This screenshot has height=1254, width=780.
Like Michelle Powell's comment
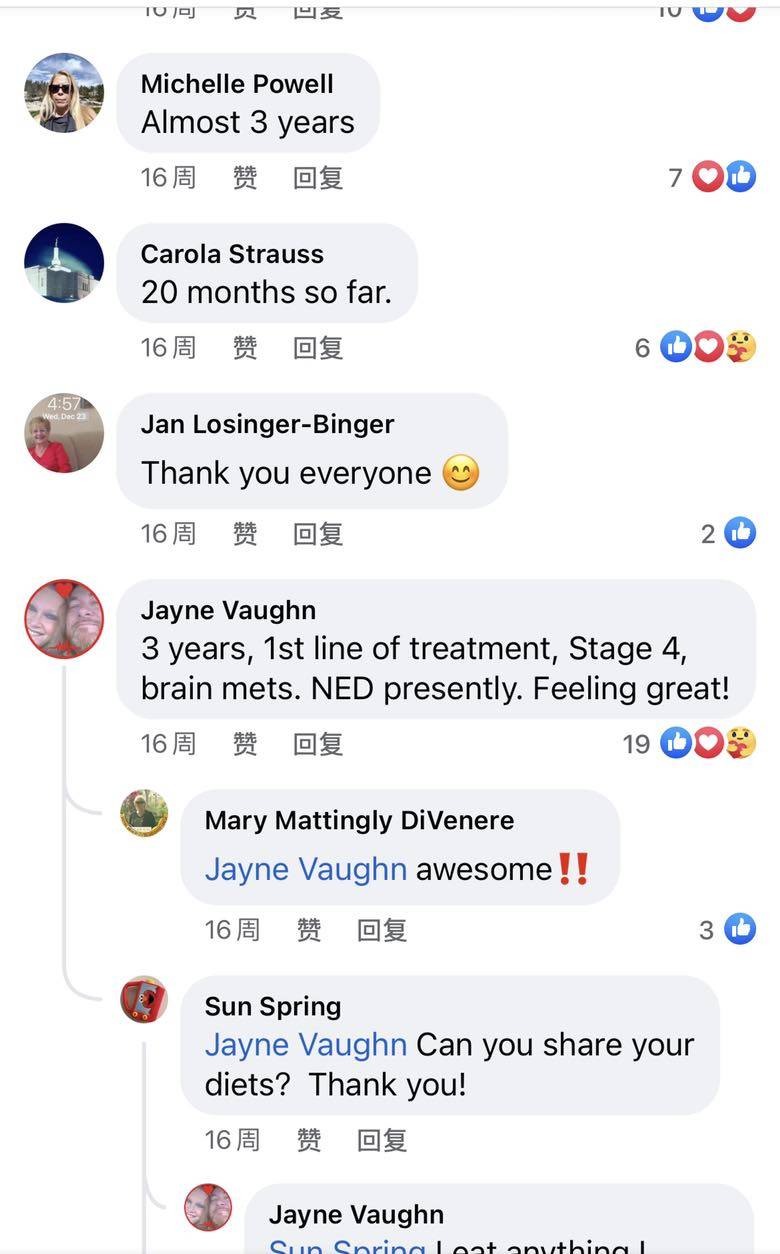tap(245, 178)
